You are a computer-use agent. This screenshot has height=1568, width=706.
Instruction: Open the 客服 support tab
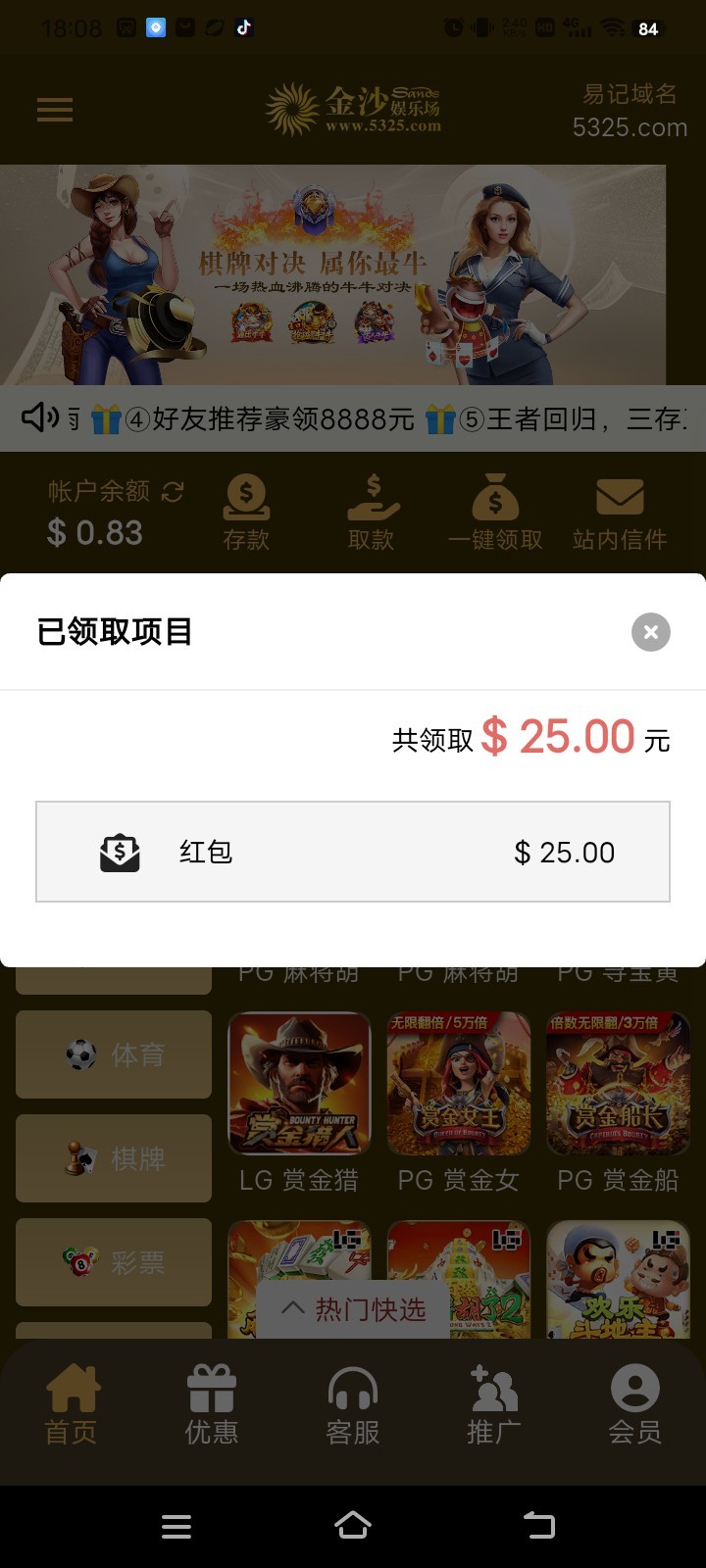coord(353,1405)
